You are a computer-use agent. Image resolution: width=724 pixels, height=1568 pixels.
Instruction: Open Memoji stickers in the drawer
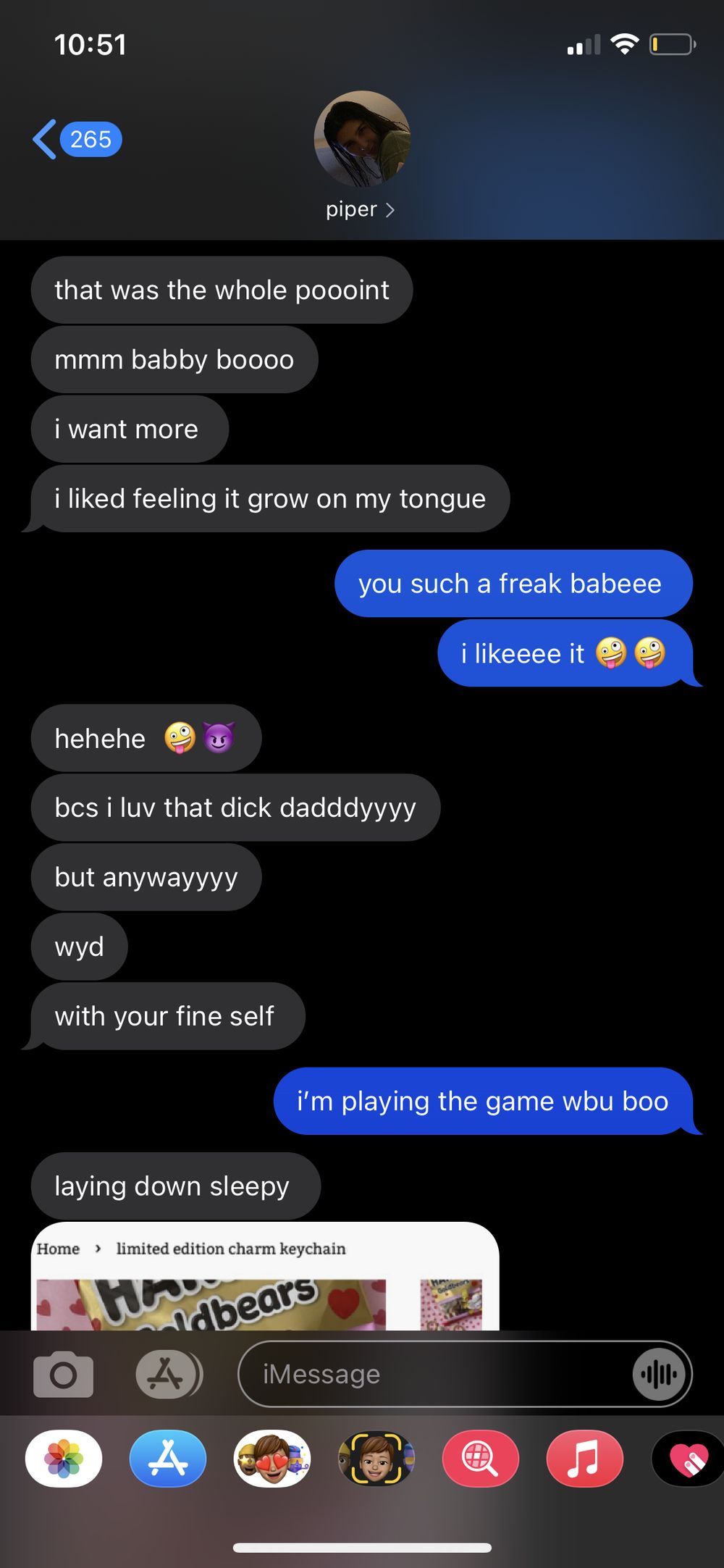tap(272, 1458)
